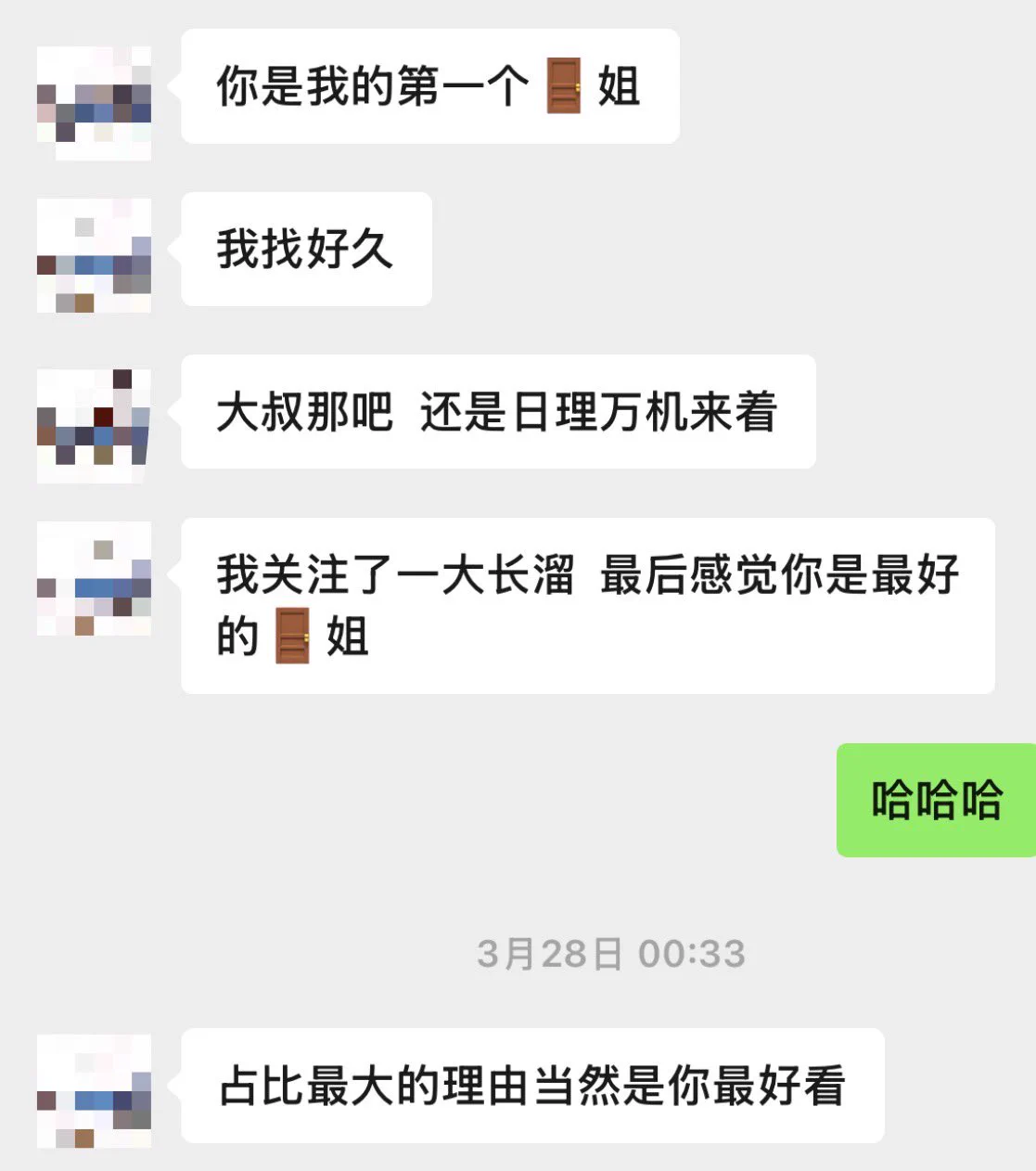The image size is (1036, 1171).
Task: Open sender avatar beside "我关注了一大长溜" message
Action: [94, 578]
